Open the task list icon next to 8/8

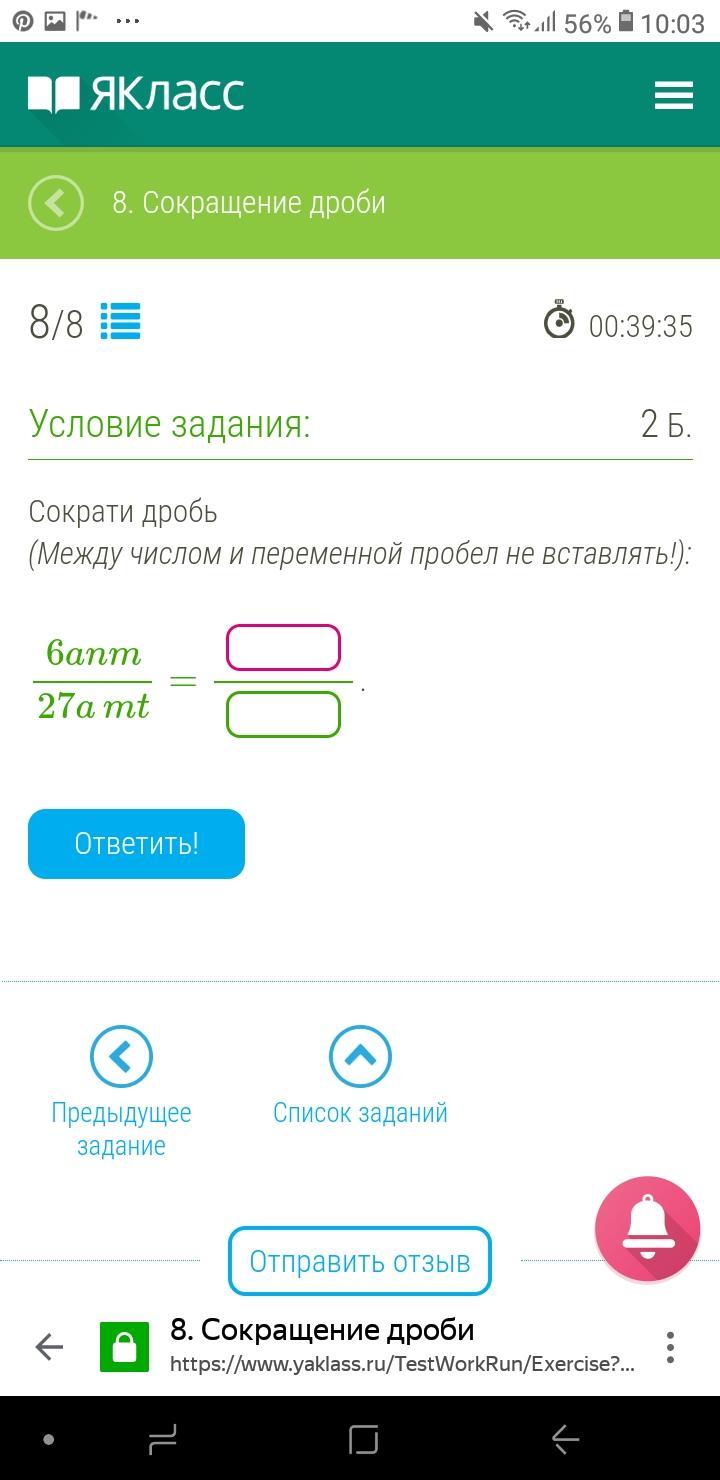coord(120,322)
